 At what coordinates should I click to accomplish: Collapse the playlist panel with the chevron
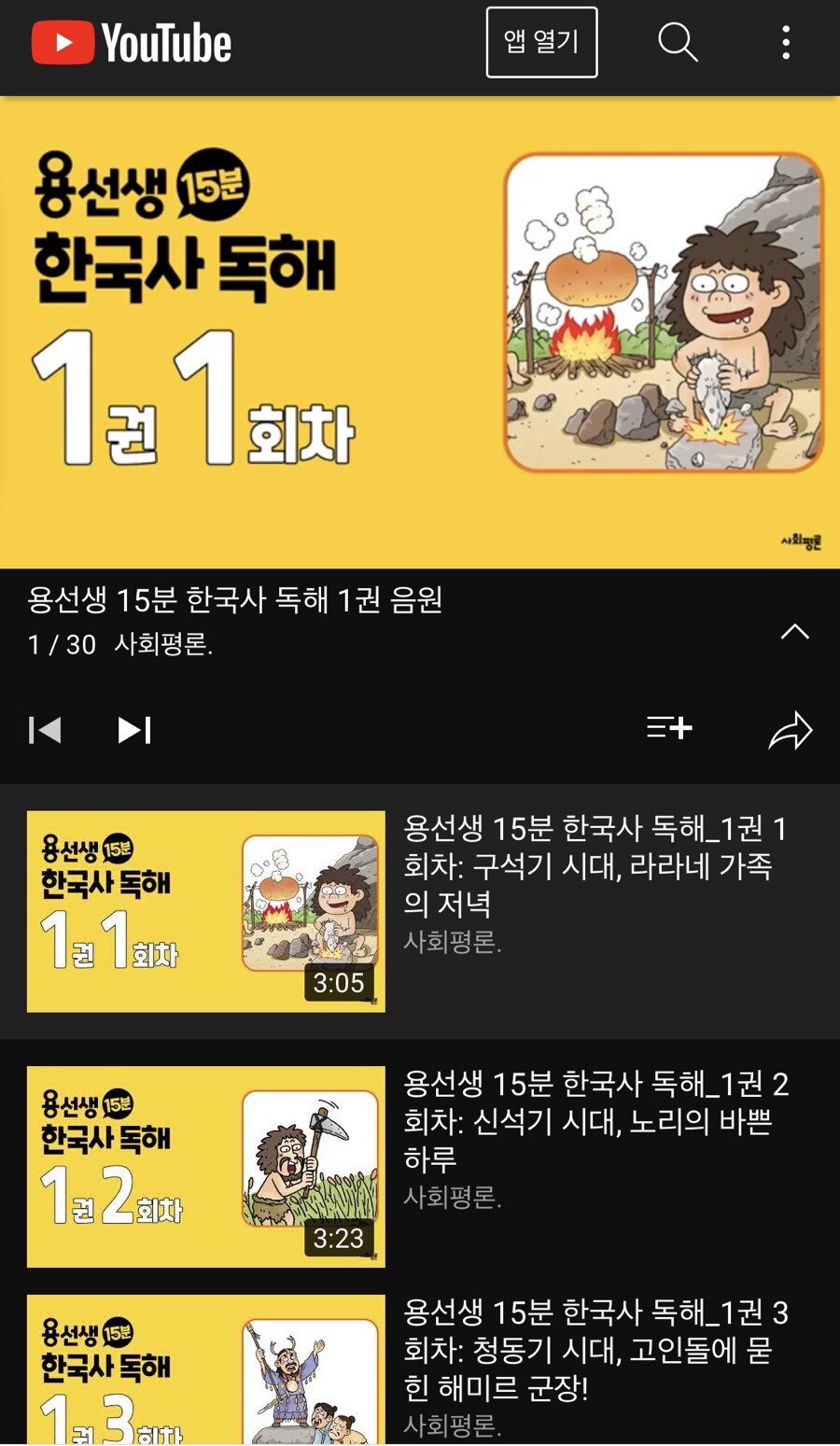coord(794,632)
